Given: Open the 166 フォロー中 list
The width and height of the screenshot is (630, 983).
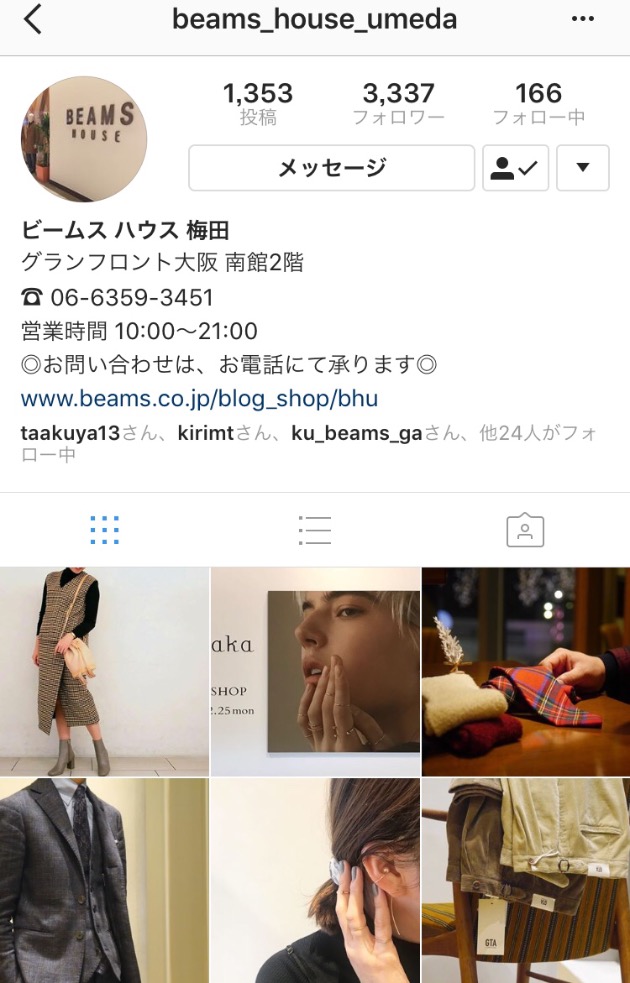Looking at the screenshot, I should (538, 104).
